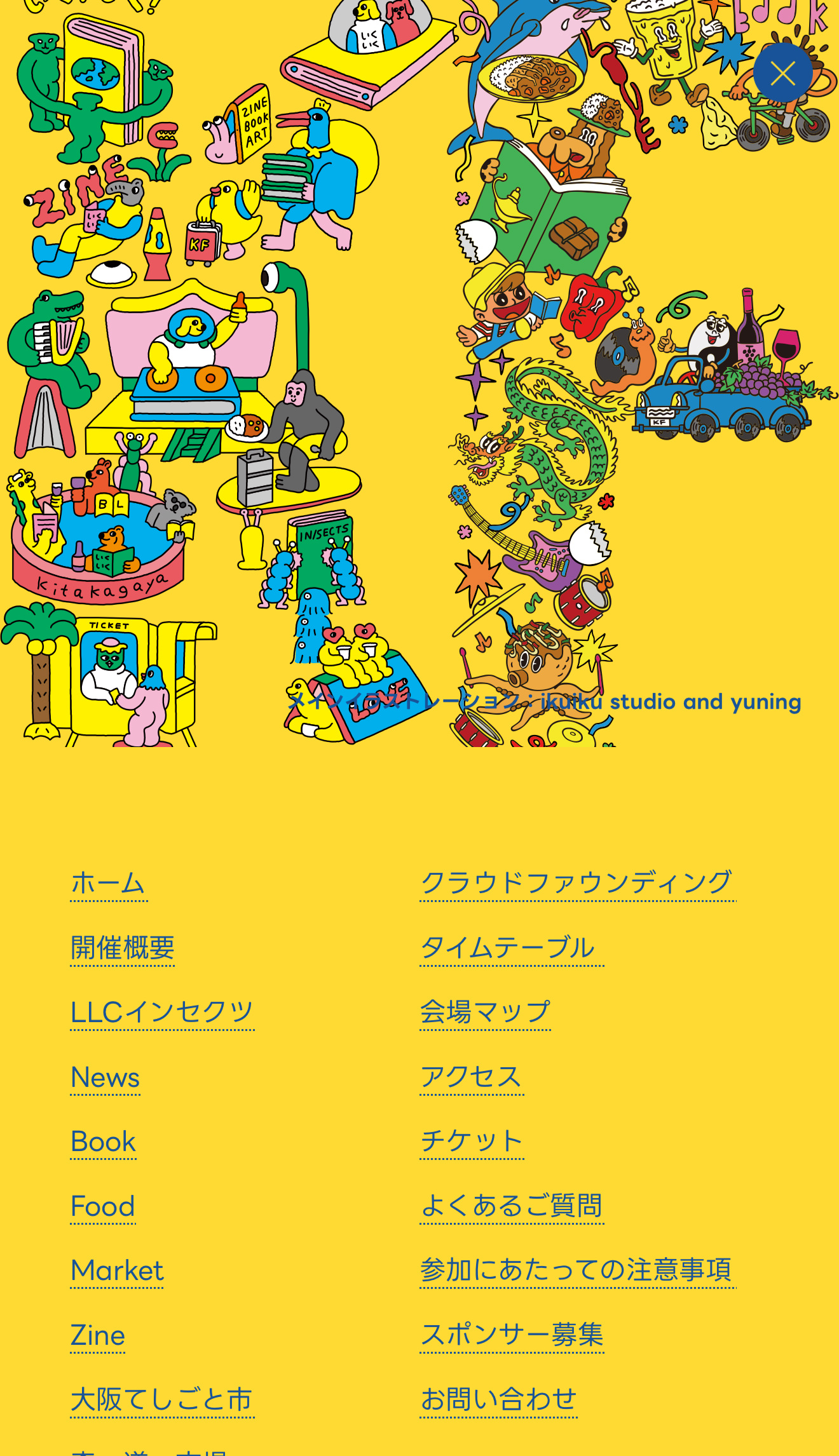Open the Food section
The image size is (839, 1456).
click(102, 1206)
